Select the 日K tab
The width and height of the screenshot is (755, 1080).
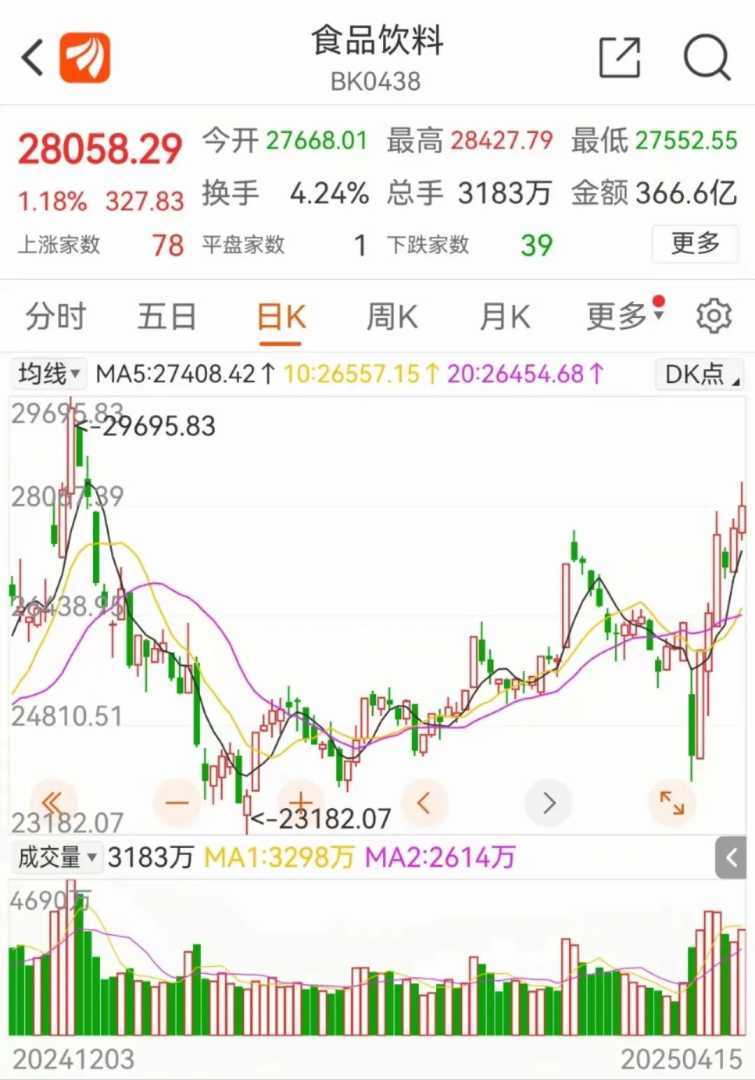280,317
